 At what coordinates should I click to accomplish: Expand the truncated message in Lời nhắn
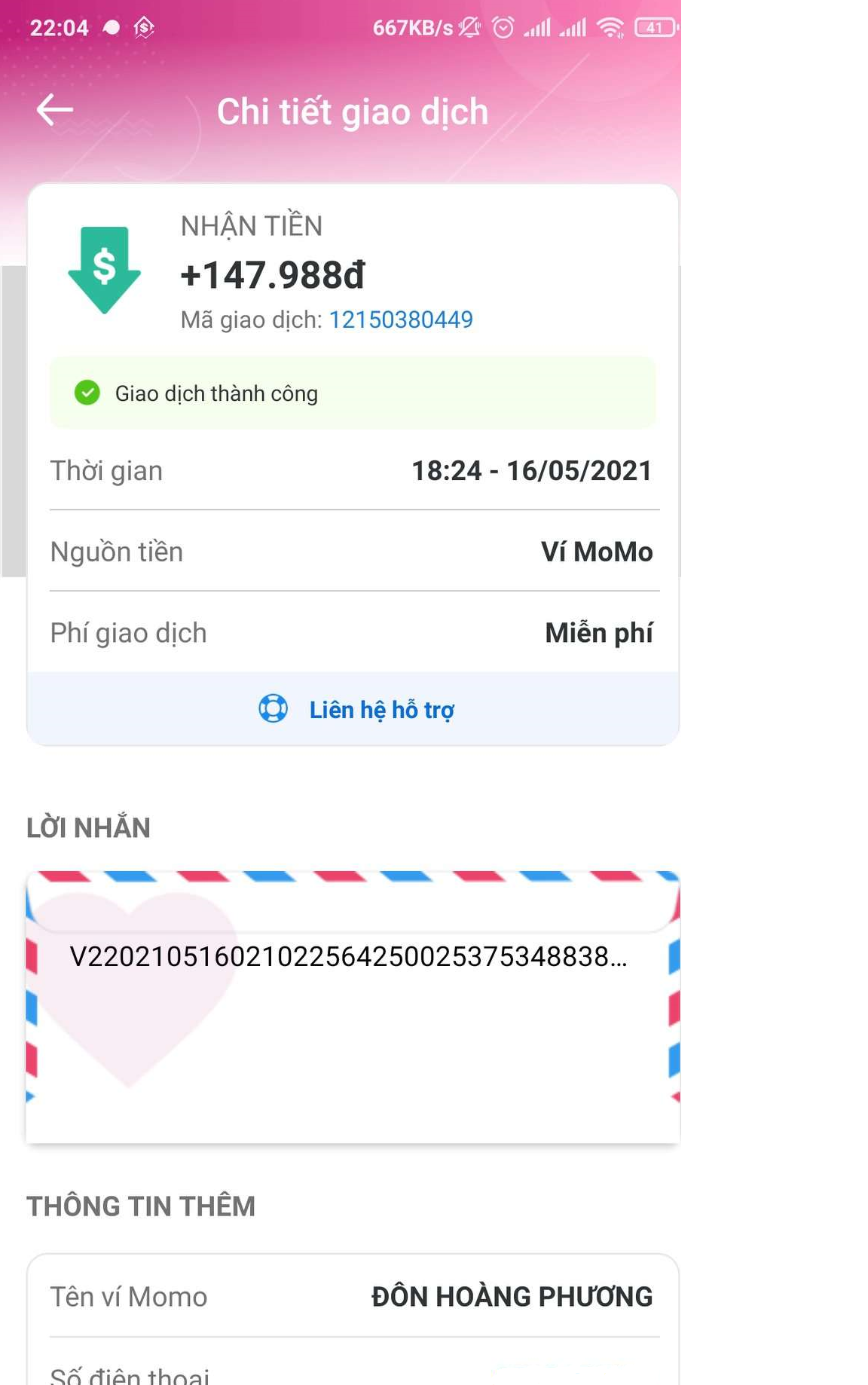(348, 957)
